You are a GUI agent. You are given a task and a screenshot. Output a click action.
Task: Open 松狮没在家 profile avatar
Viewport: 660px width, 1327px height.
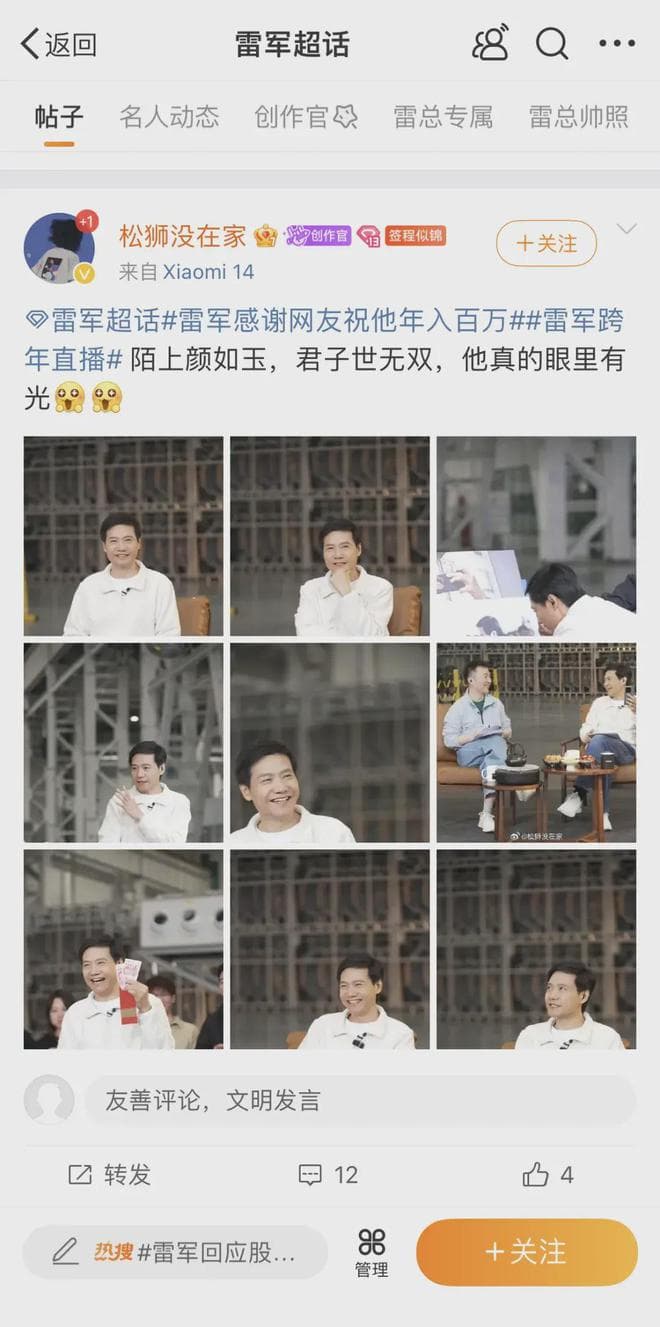click(59, 247)
